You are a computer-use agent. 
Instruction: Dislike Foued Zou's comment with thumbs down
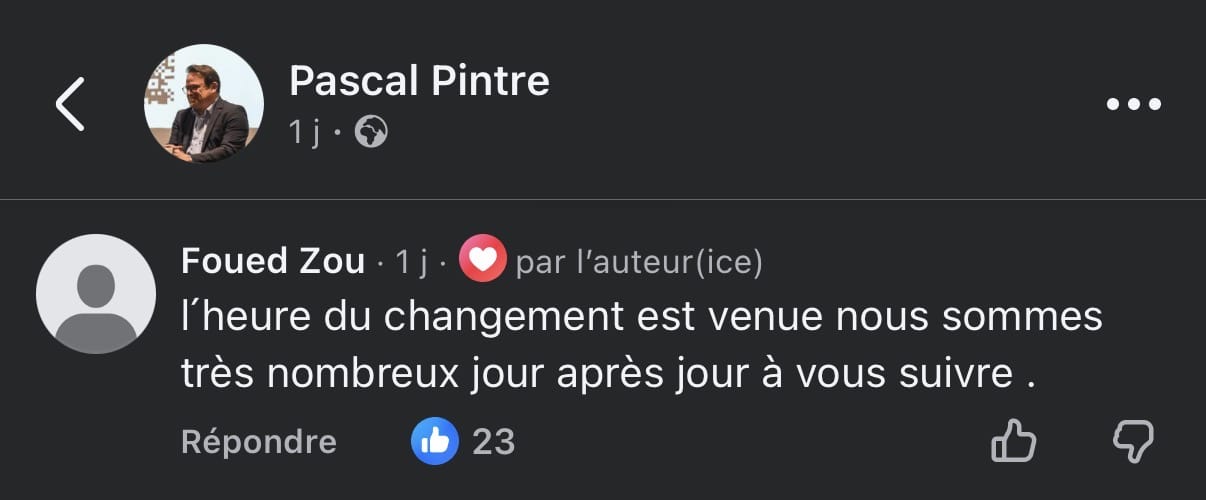pyautogui.click(x=1134, y=441)
